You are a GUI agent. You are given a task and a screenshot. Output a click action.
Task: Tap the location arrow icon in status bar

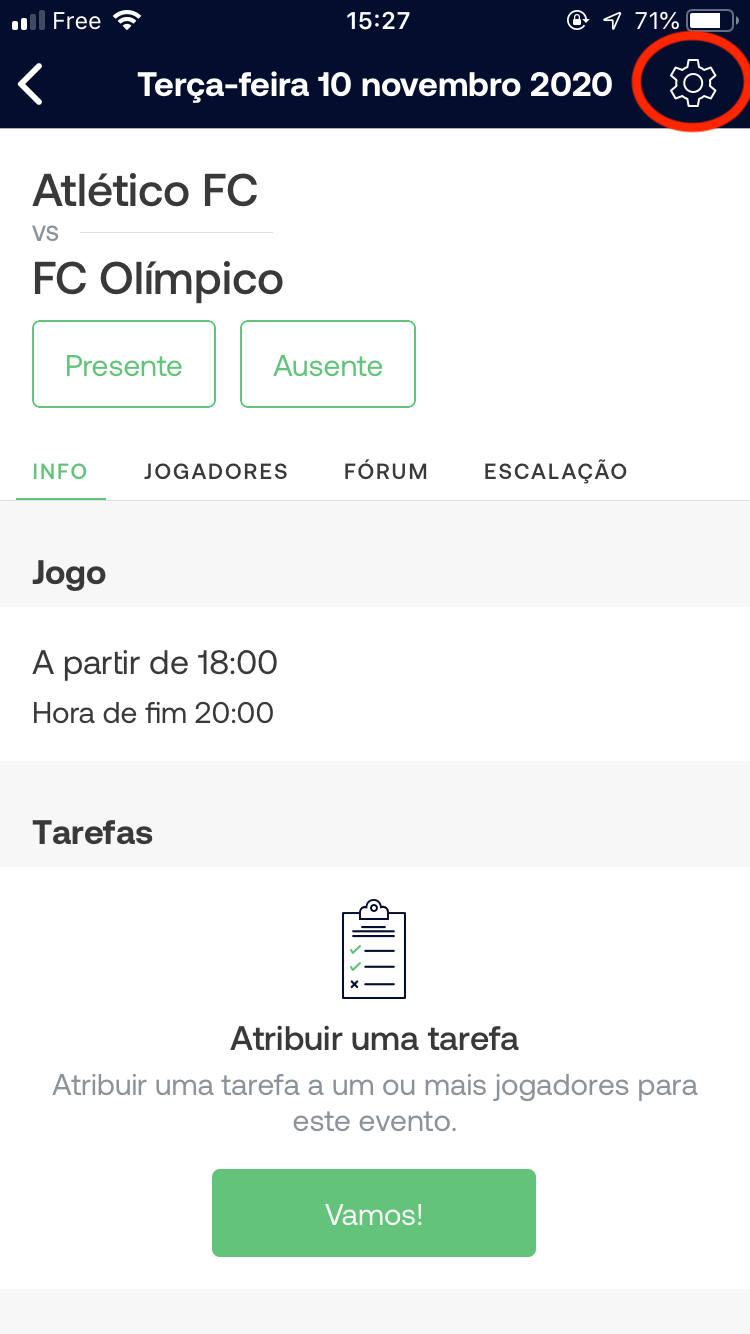click(611, 18)
